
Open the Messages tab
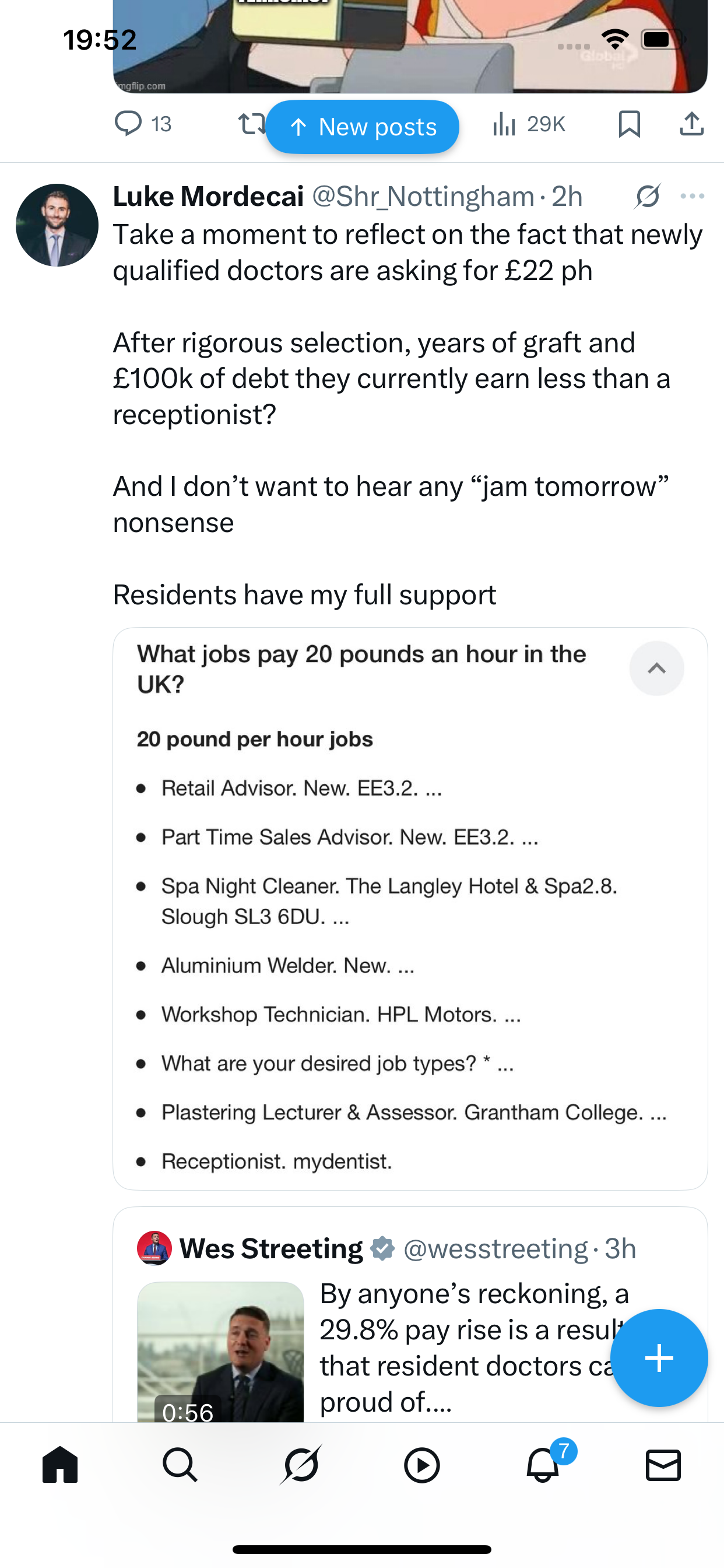663,1465
